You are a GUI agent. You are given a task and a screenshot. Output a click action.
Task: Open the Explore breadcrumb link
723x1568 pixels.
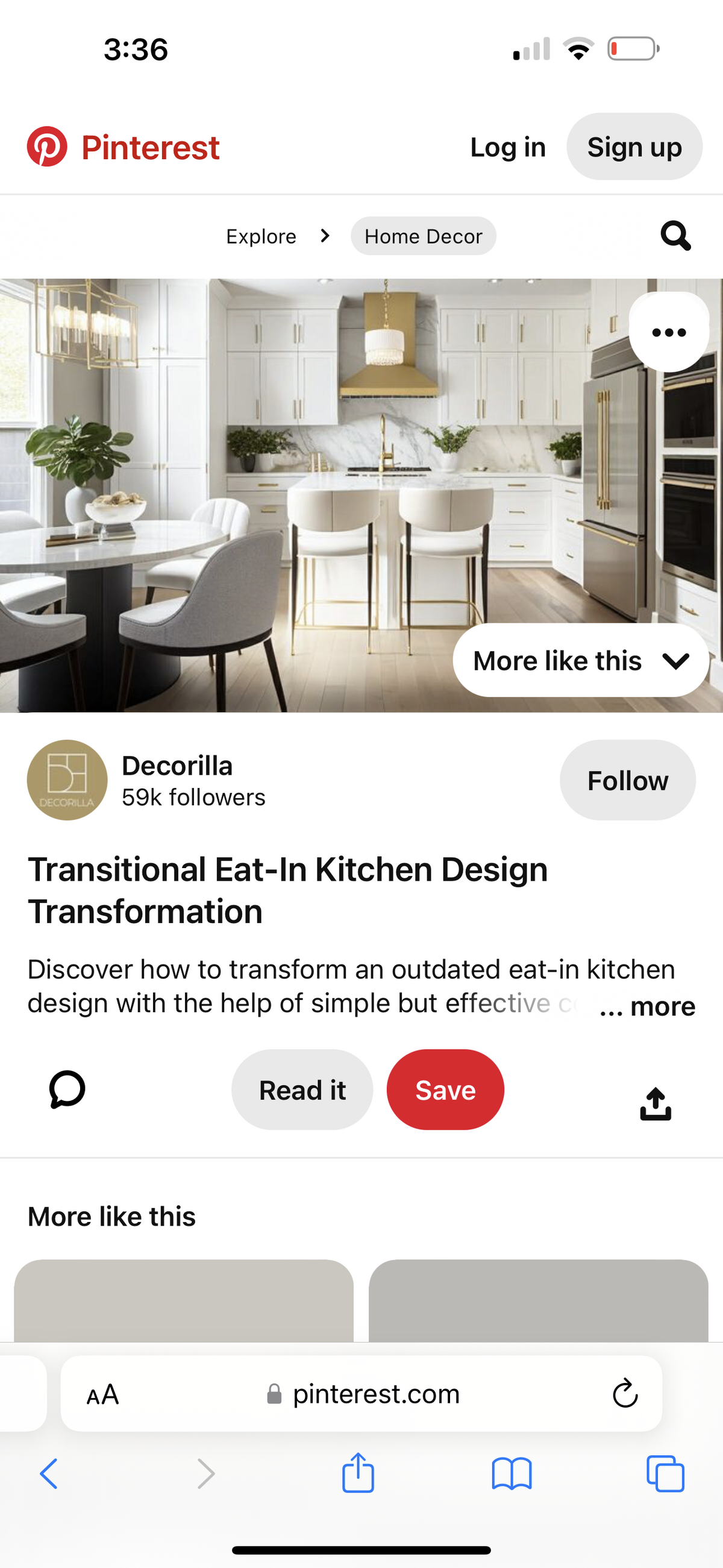pos(261,236)
